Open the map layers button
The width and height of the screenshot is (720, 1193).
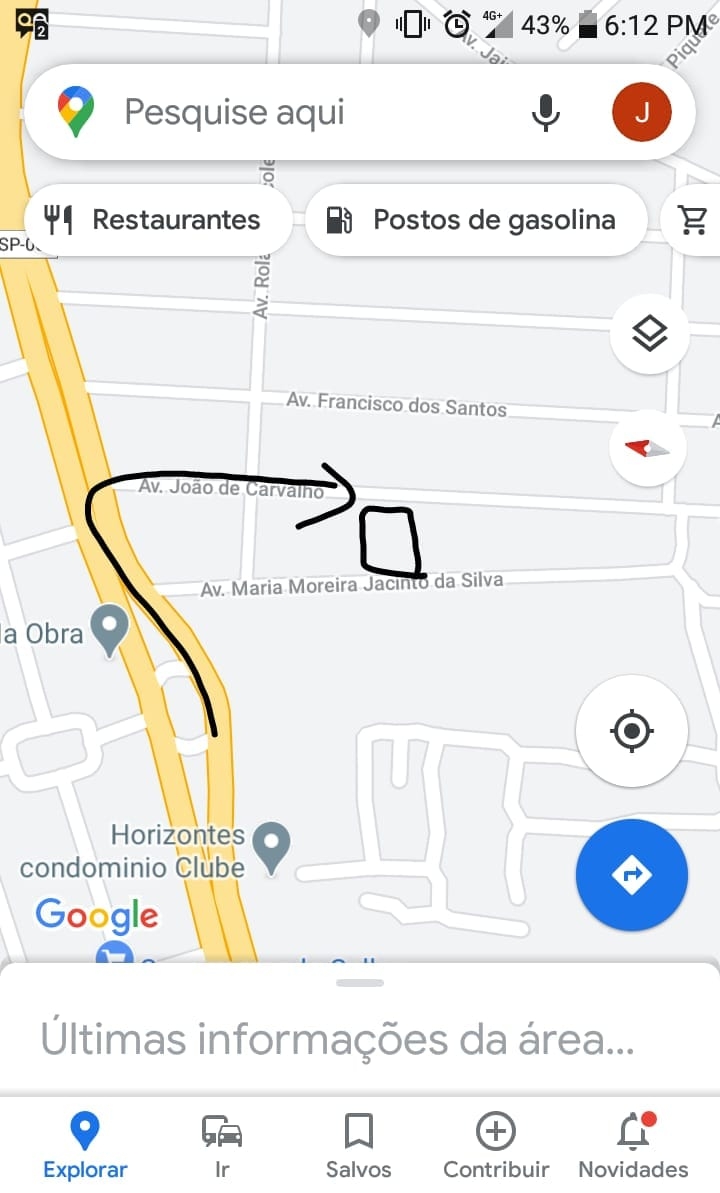point(649,333)
